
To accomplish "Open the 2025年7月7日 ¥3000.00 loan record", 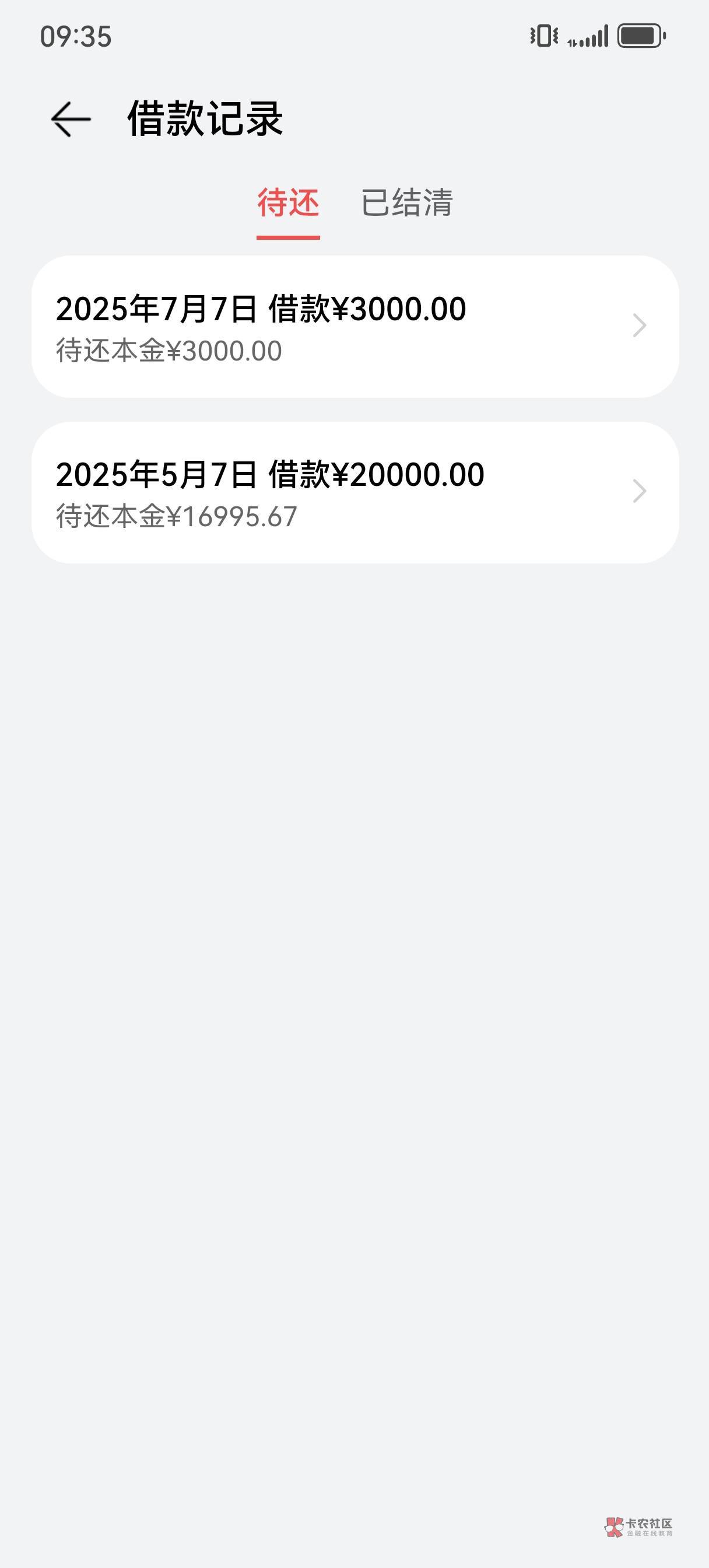I will click(355, 327).
